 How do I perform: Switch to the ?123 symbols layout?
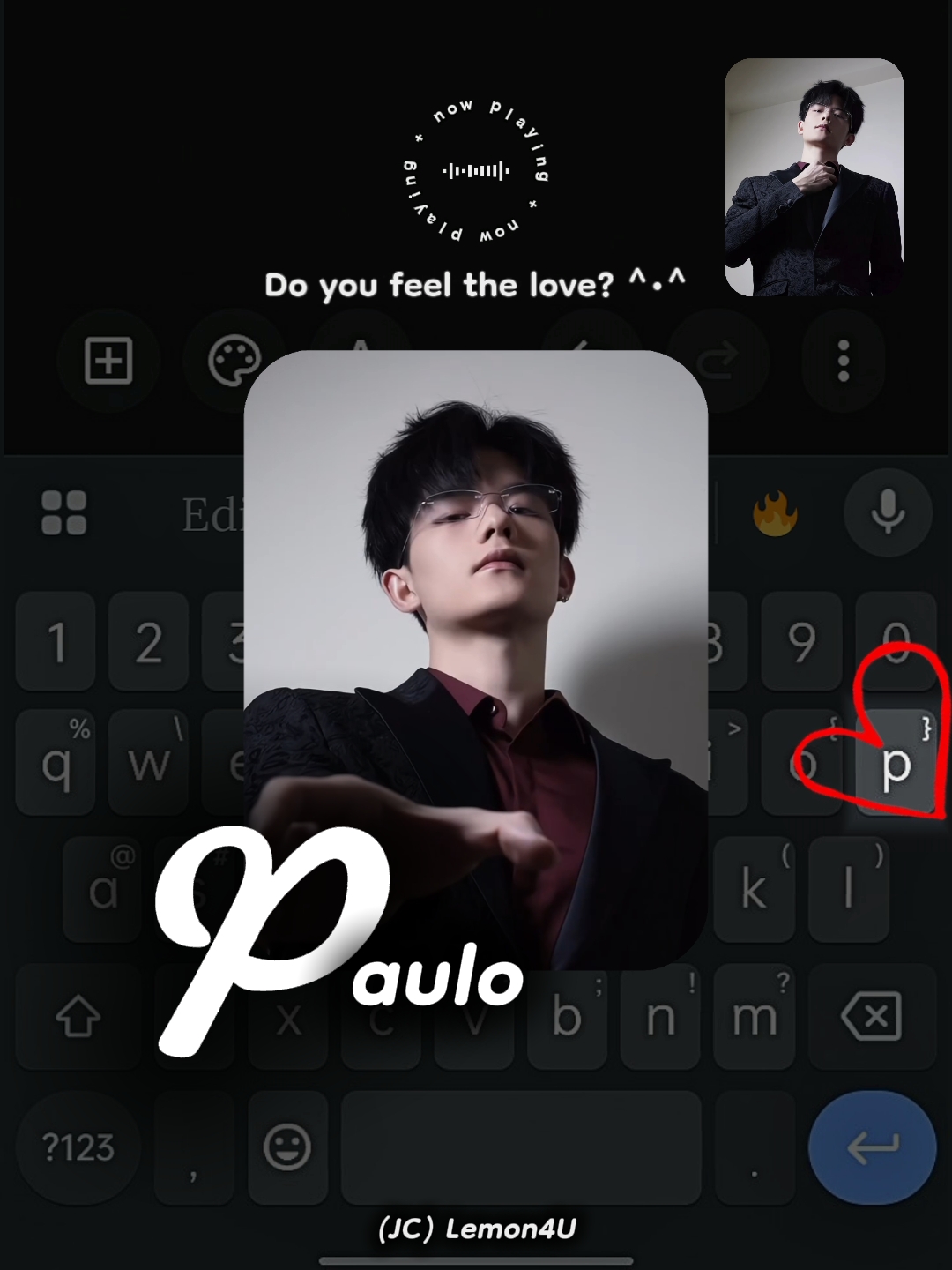tap(78, 1147)
